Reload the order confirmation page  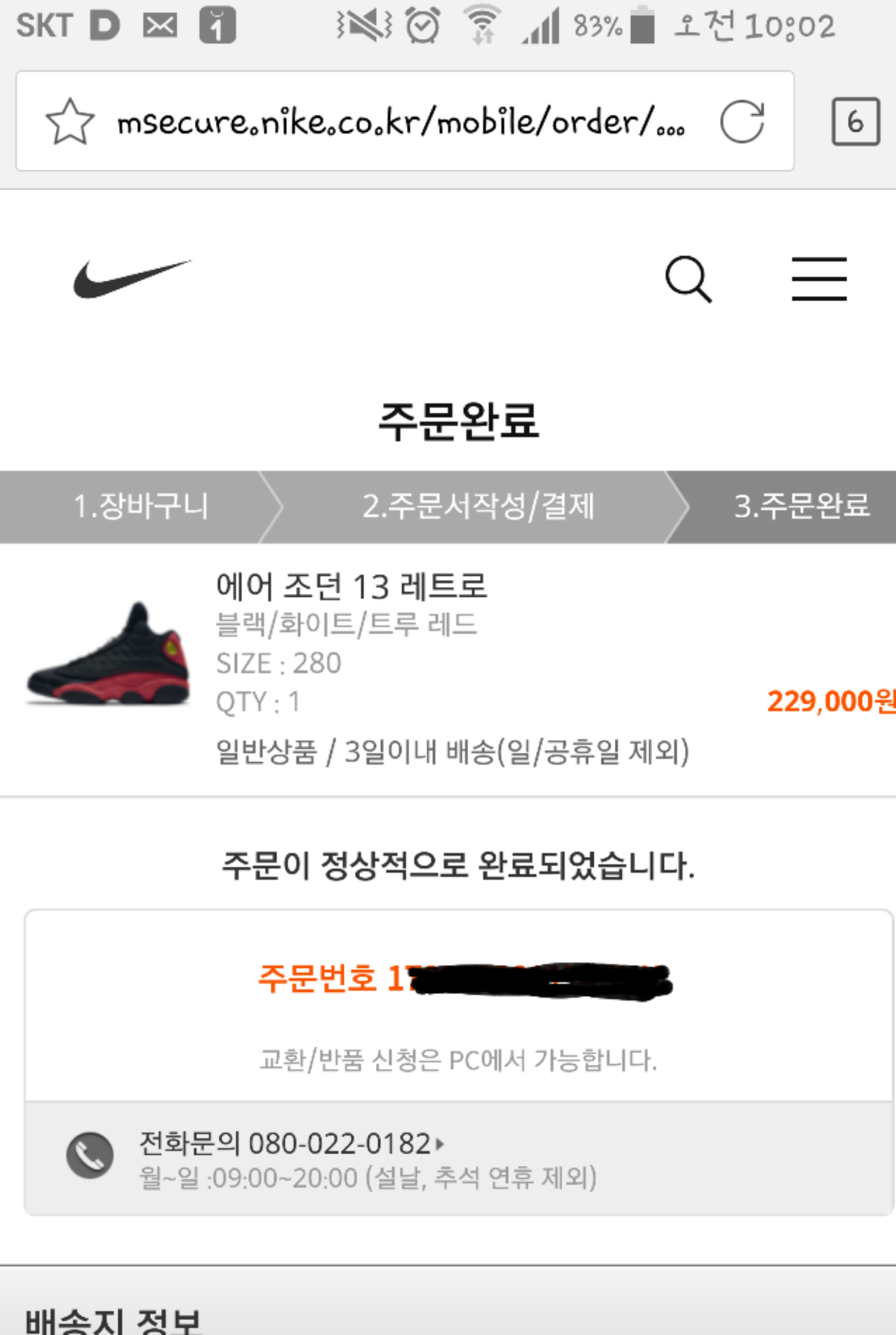click(742, 122)
